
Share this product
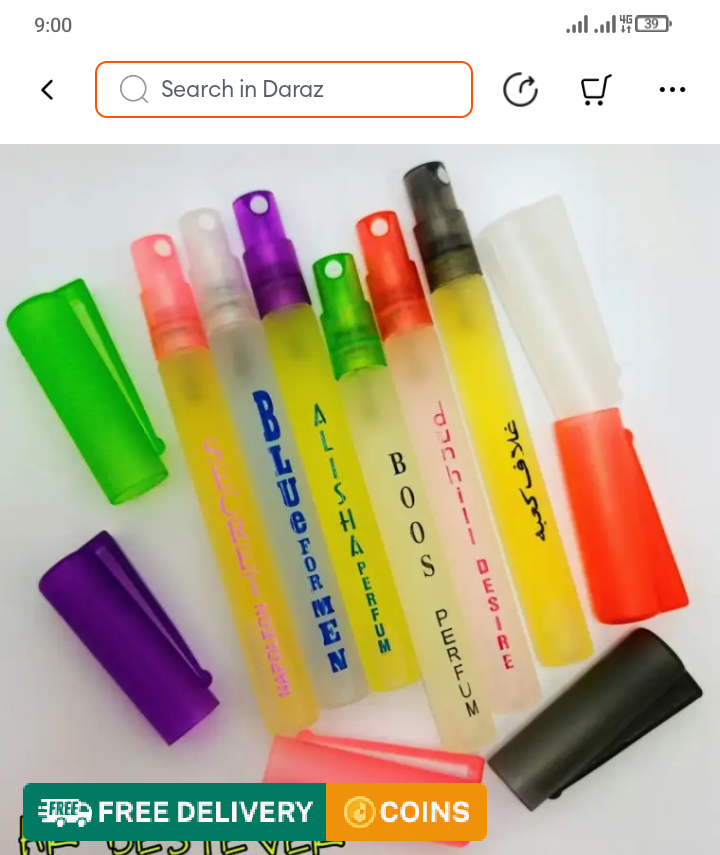520,90
